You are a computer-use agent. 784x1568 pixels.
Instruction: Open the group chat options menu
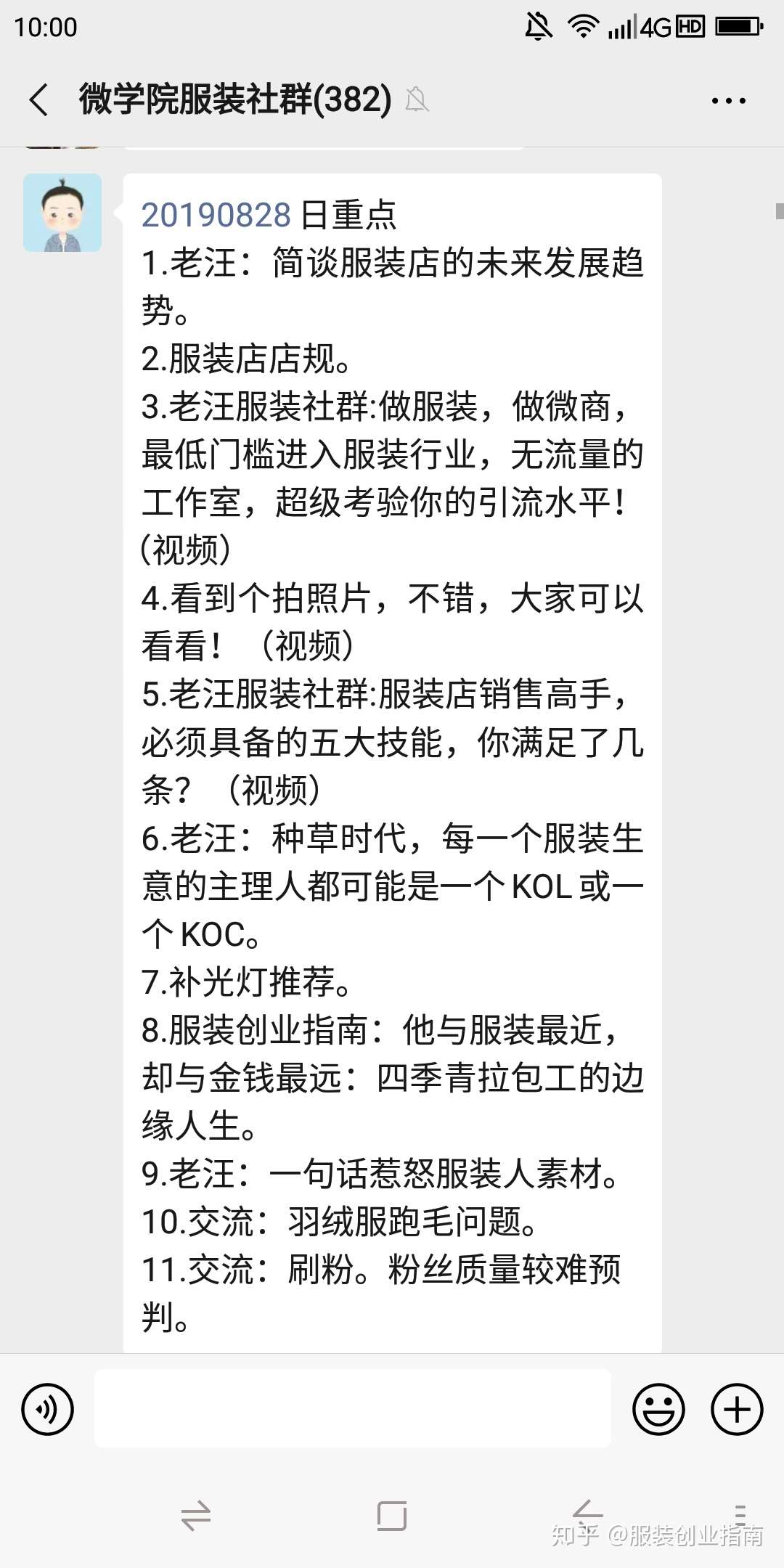728,101
